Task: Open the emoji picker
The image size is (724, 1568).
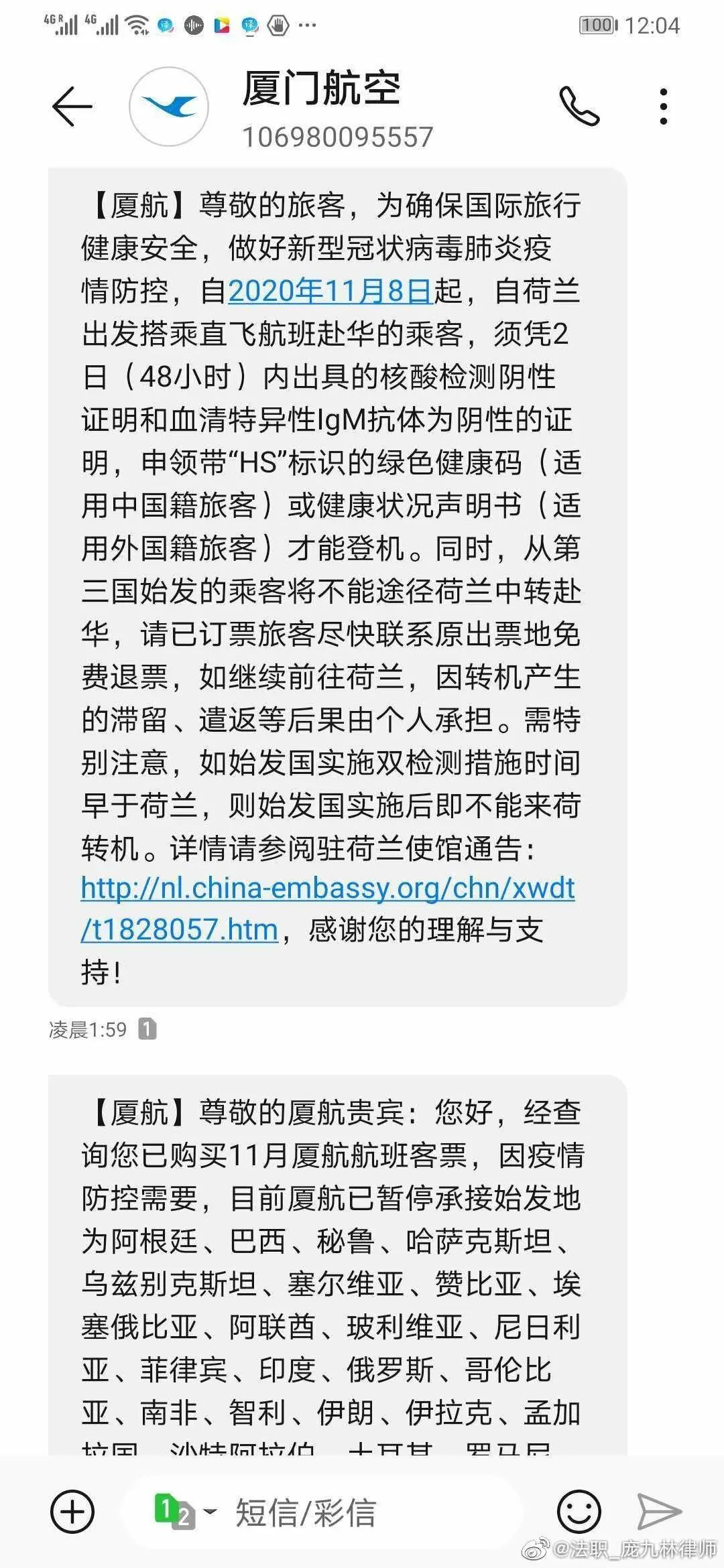Action: click(x=579, y=1512)
